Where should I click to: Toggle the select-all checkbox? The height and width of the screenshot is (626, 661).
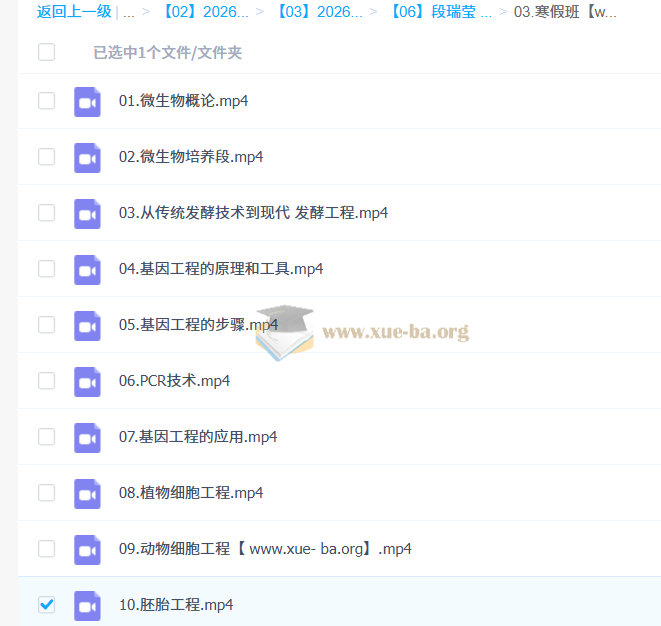point(46,52)
